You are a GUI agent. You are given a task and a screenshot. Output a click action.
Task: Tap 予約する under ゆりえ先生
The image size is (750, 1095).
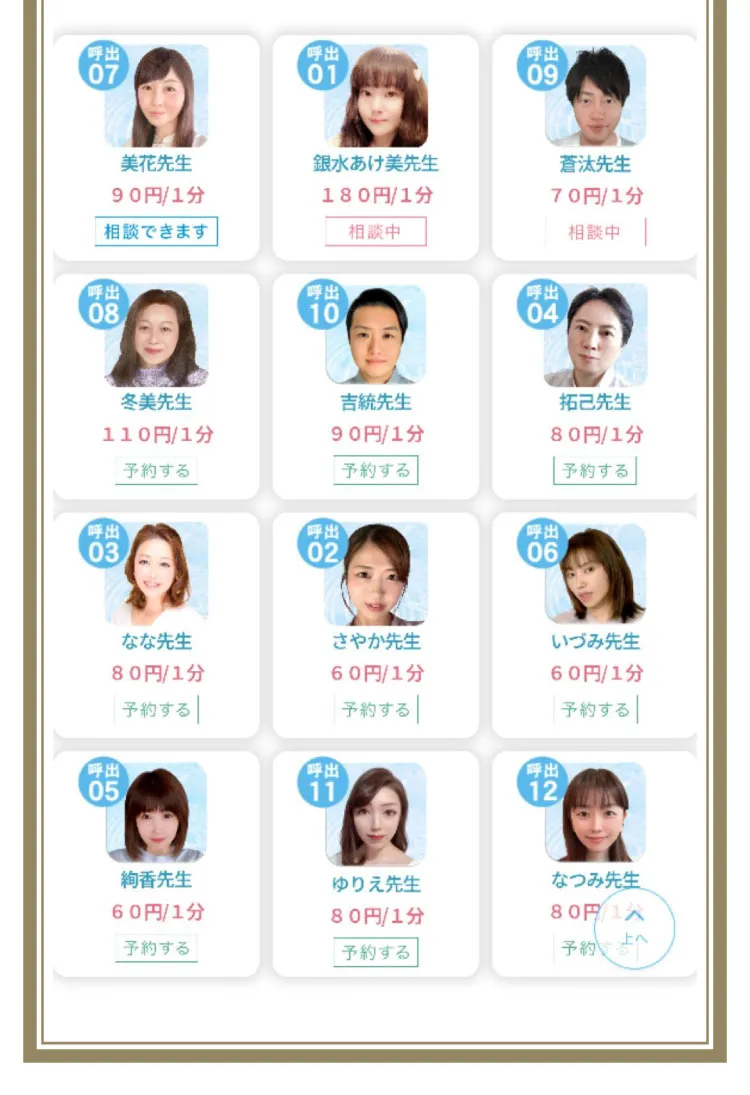coord(375,952)
